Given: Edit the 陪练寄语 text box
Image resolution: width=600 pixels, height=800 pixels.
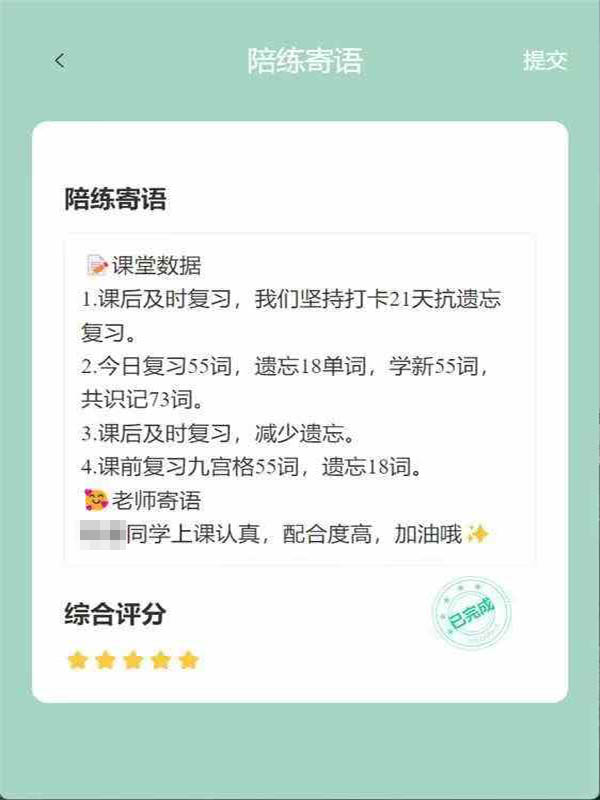Looking at the screenshot, I should (300, 400).
